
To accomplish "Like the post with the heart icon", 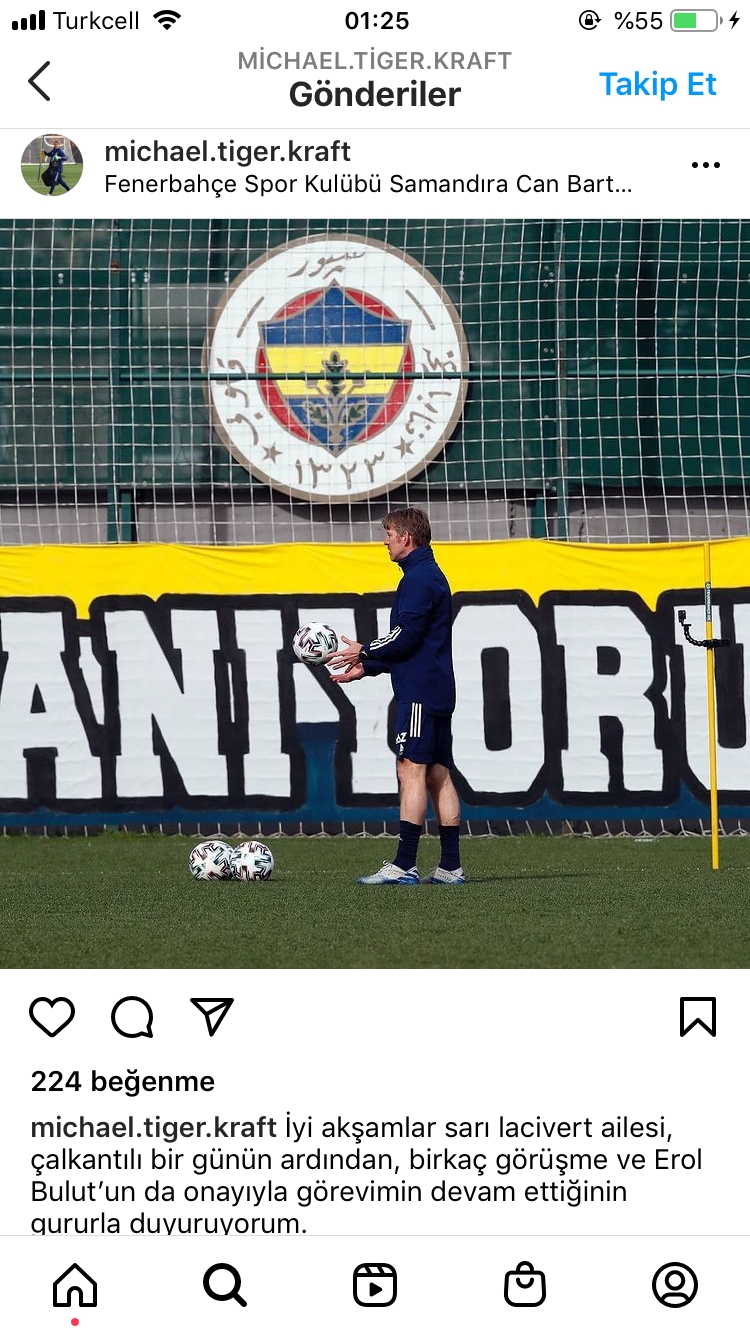I will (52, 1017).
